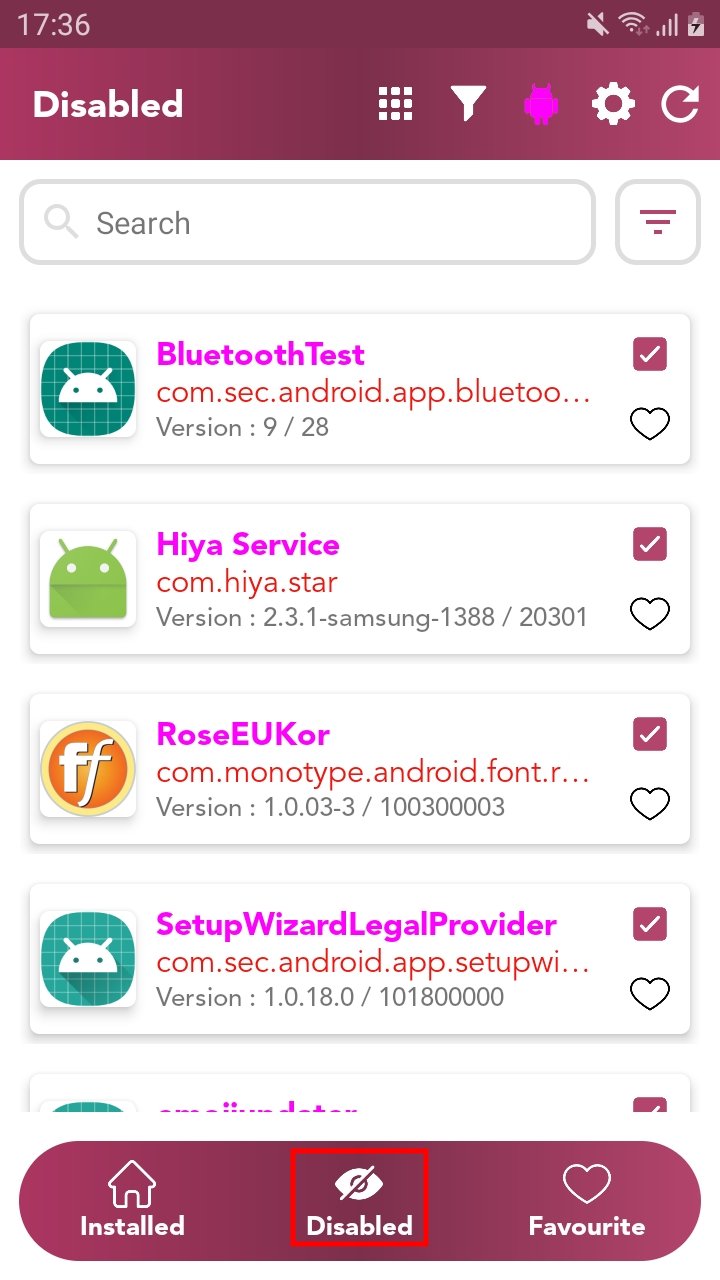720x1280 pixels.
Task: Add Hiya Service to favourites
Action: pos(650,614)
